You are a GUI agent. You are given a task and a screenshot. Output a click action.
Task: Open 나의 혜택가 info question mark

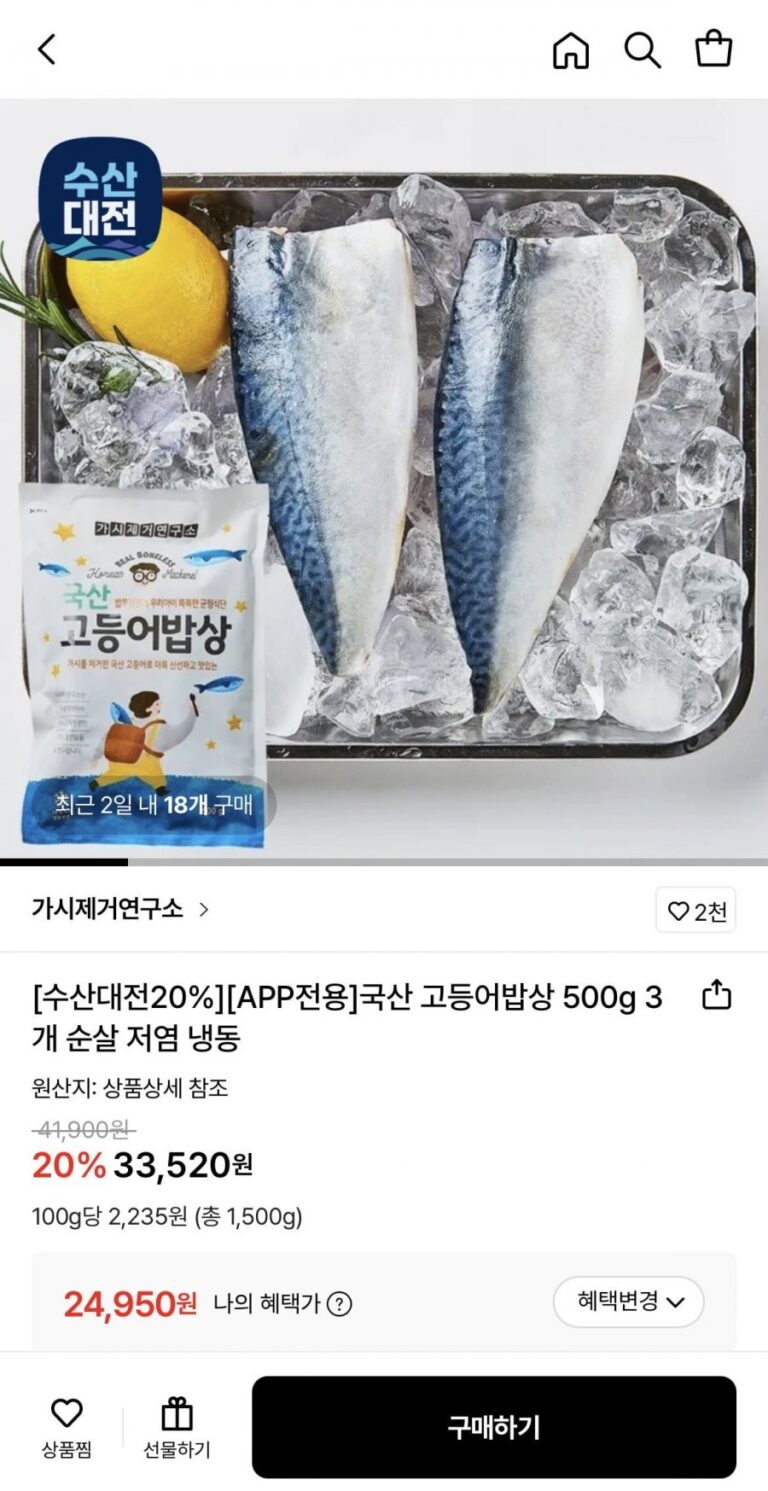click(340, 1304)
